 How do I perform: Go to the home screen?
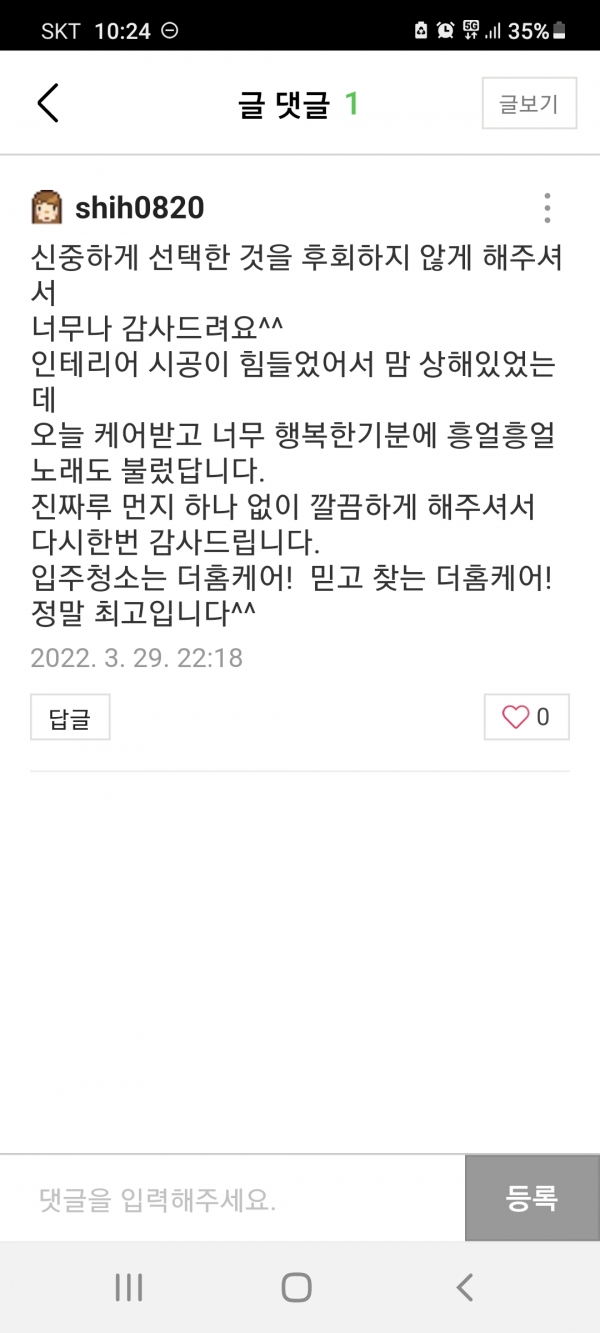click(x=297, y=1287)
